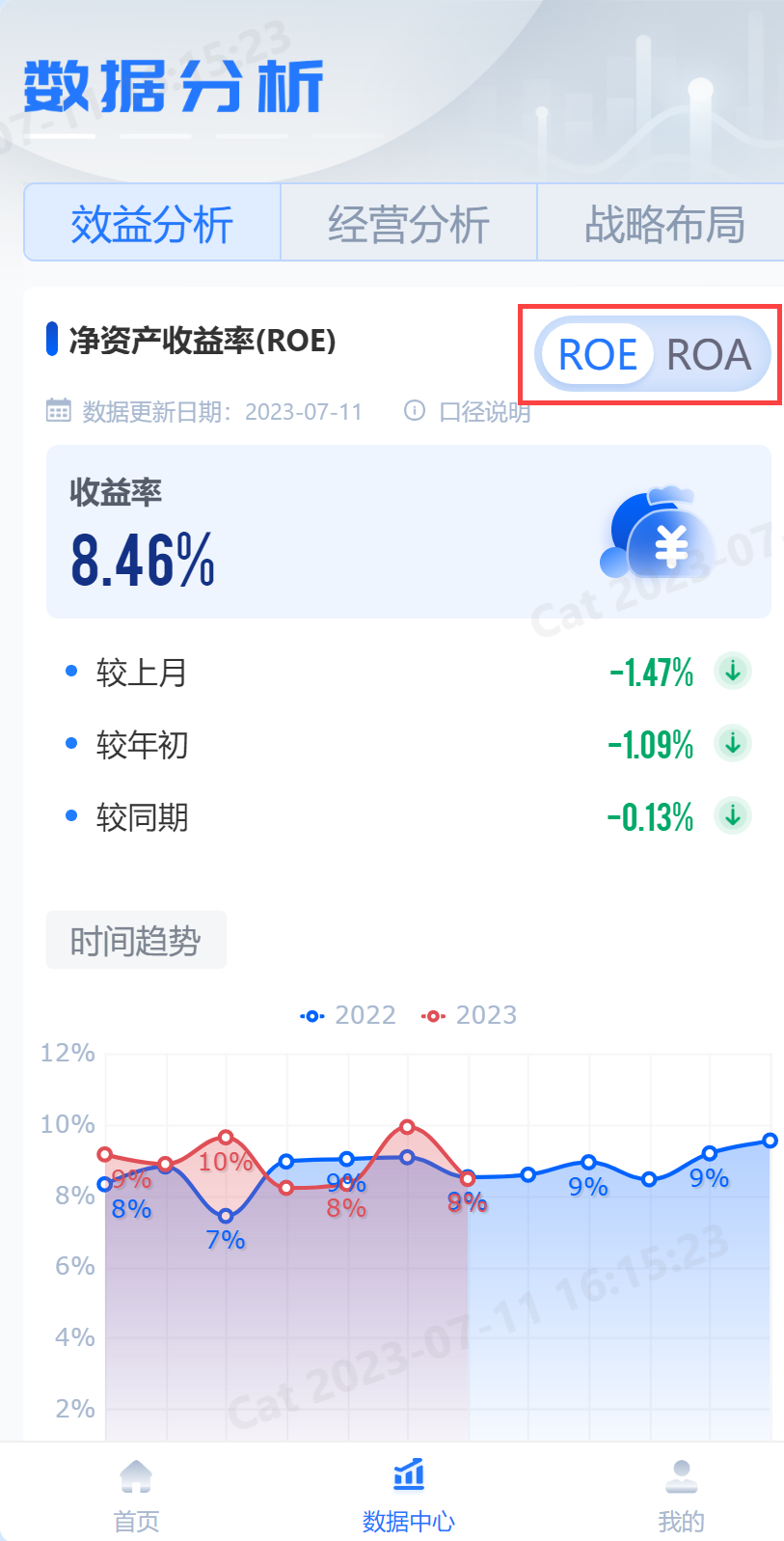Select the ROE option
This screenshot has width=784, height=1541.
pos(598,355)
